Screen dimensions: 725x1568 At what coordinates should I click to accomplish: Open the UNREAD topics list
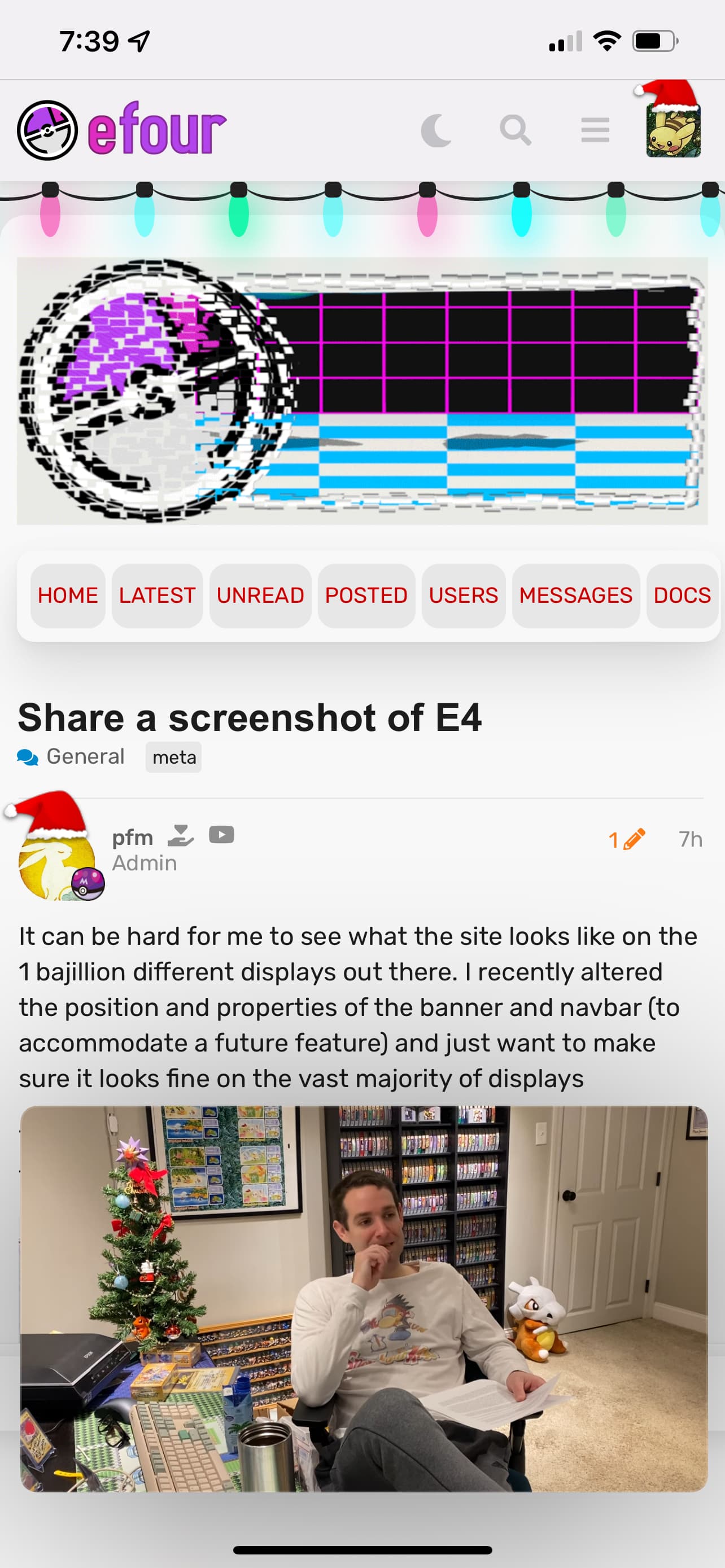click(260, 595)
